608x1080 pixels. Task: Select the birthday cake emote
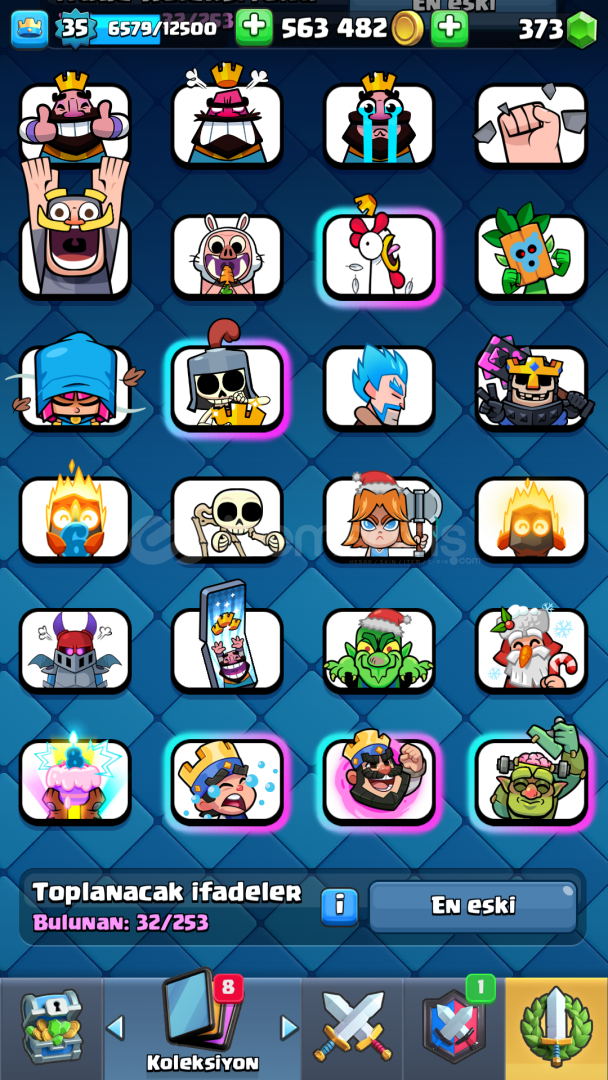coord(75,780)
